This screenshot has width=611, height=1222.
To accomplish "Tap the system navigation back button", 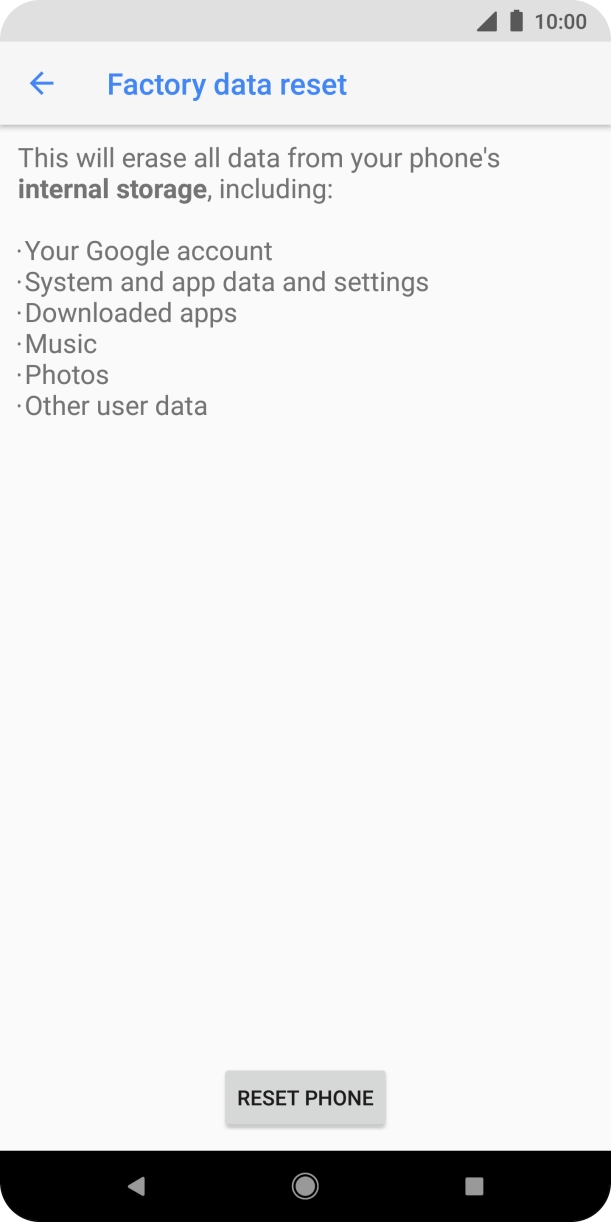I will [x=136, y=1186].
